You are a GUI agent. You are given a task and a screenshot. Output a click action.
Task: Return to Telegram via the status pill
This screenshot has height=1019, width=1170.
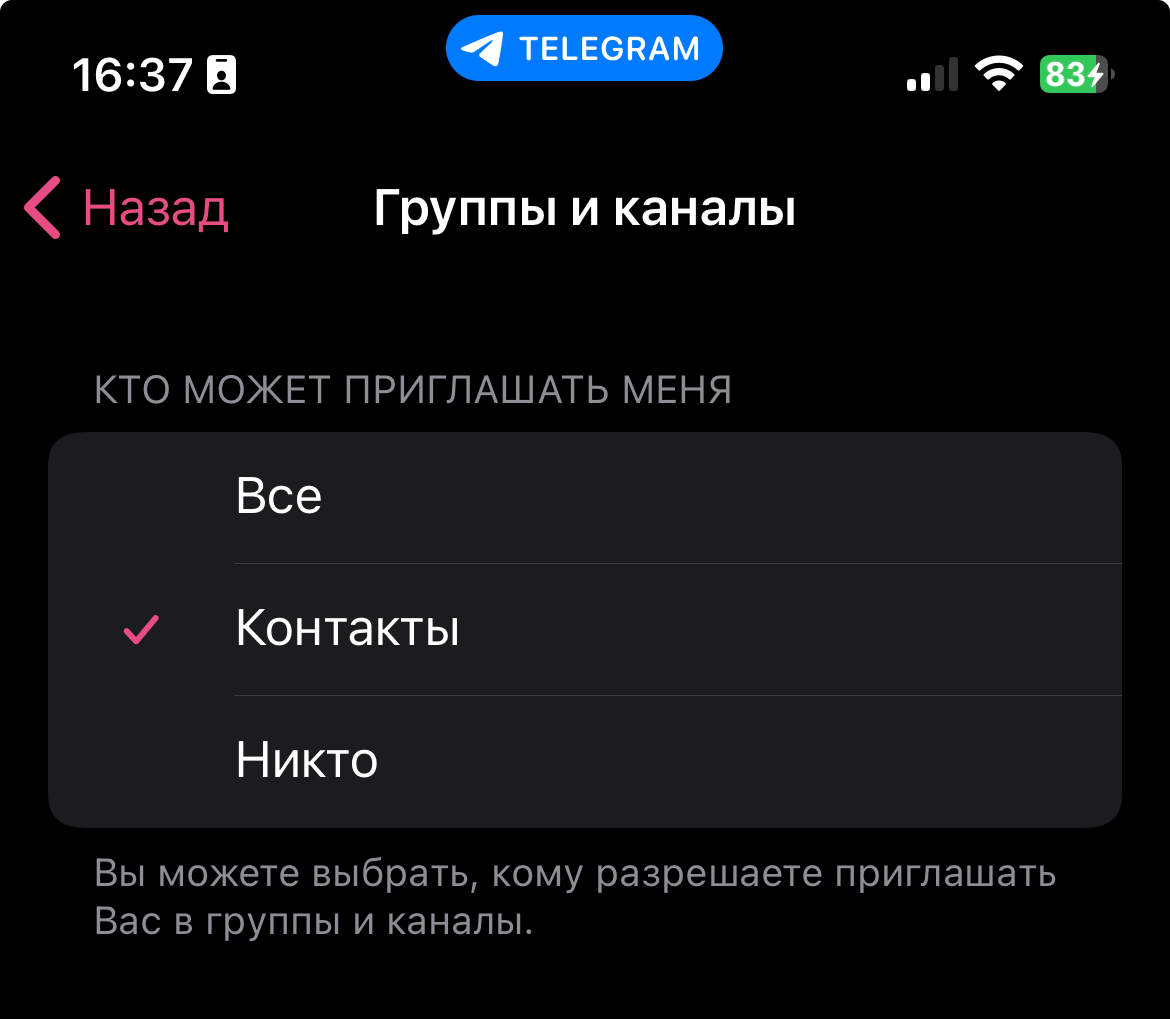click(x=584, y=48)
